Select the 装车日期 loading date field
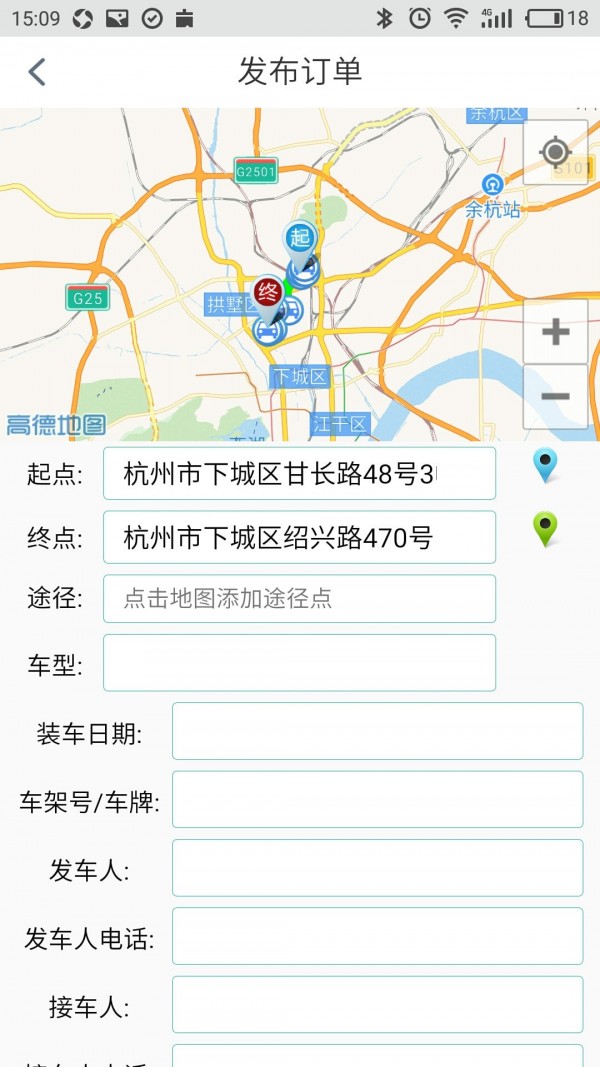Viewport: 600px width, 1067px height. tap(378, 732)
